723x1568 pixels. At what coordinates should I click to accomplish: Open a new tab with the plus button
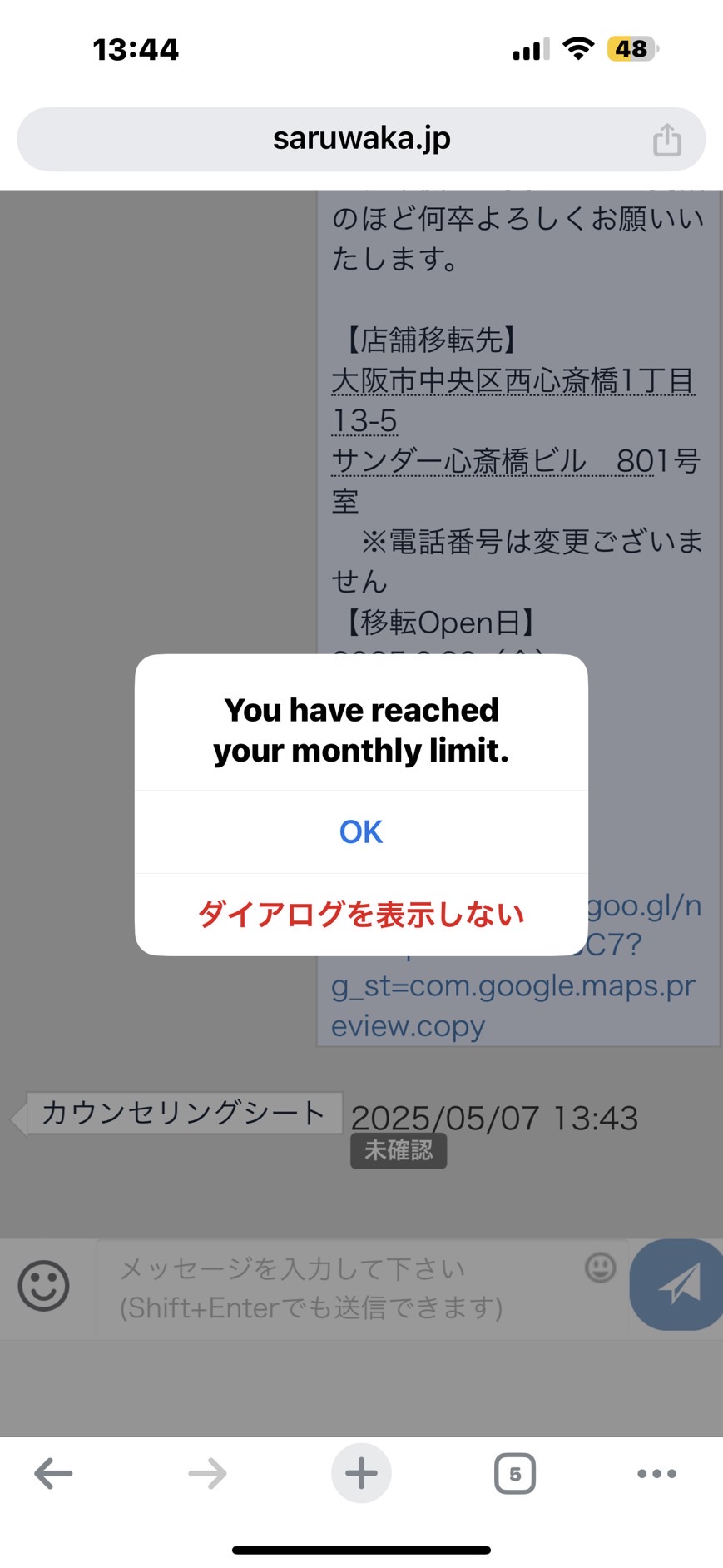(361, 1472)
